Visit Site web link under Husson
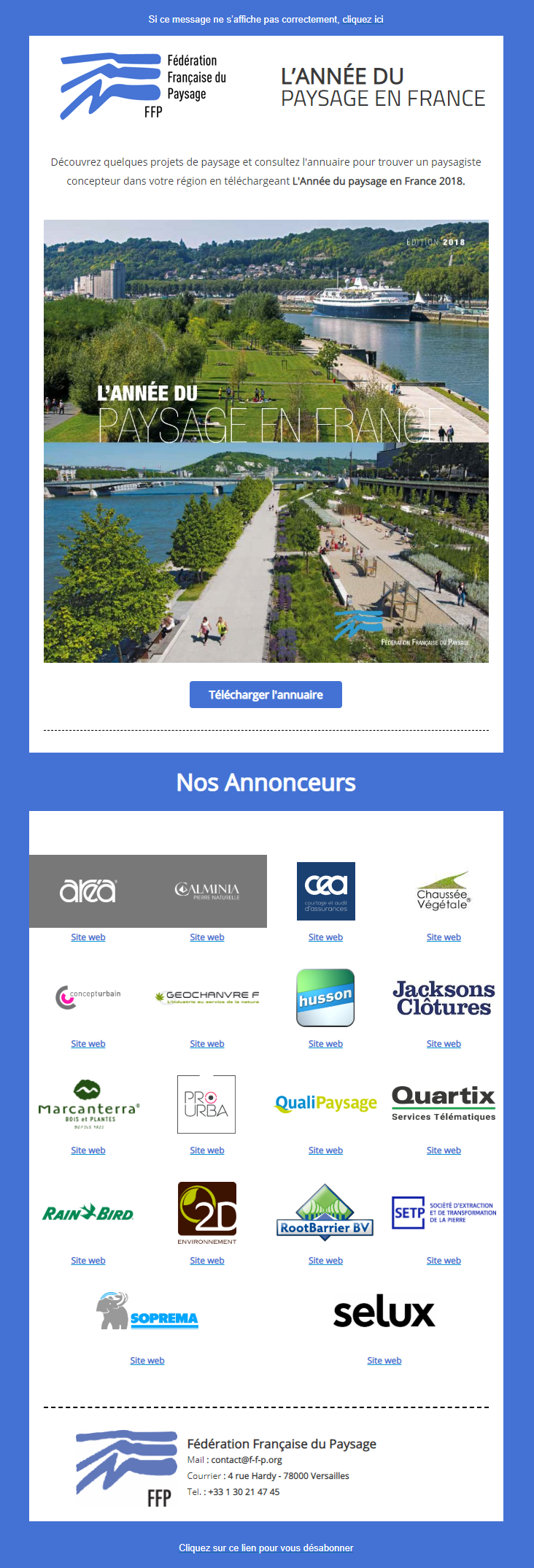Viewport: 534px width, 1568px height. tap(325, 1044)
